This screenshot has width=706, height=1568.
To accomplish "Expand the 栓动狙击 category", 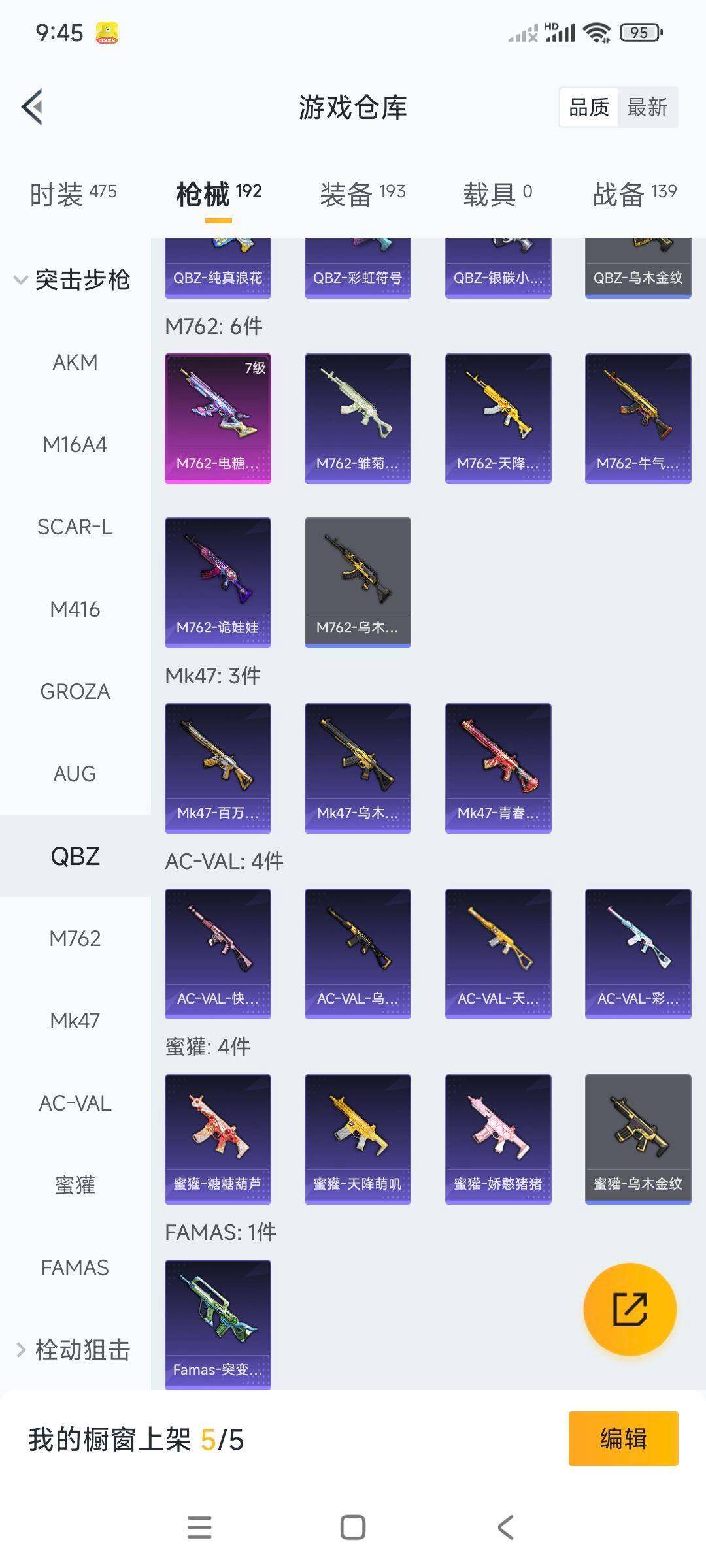I will [73, 1350].
